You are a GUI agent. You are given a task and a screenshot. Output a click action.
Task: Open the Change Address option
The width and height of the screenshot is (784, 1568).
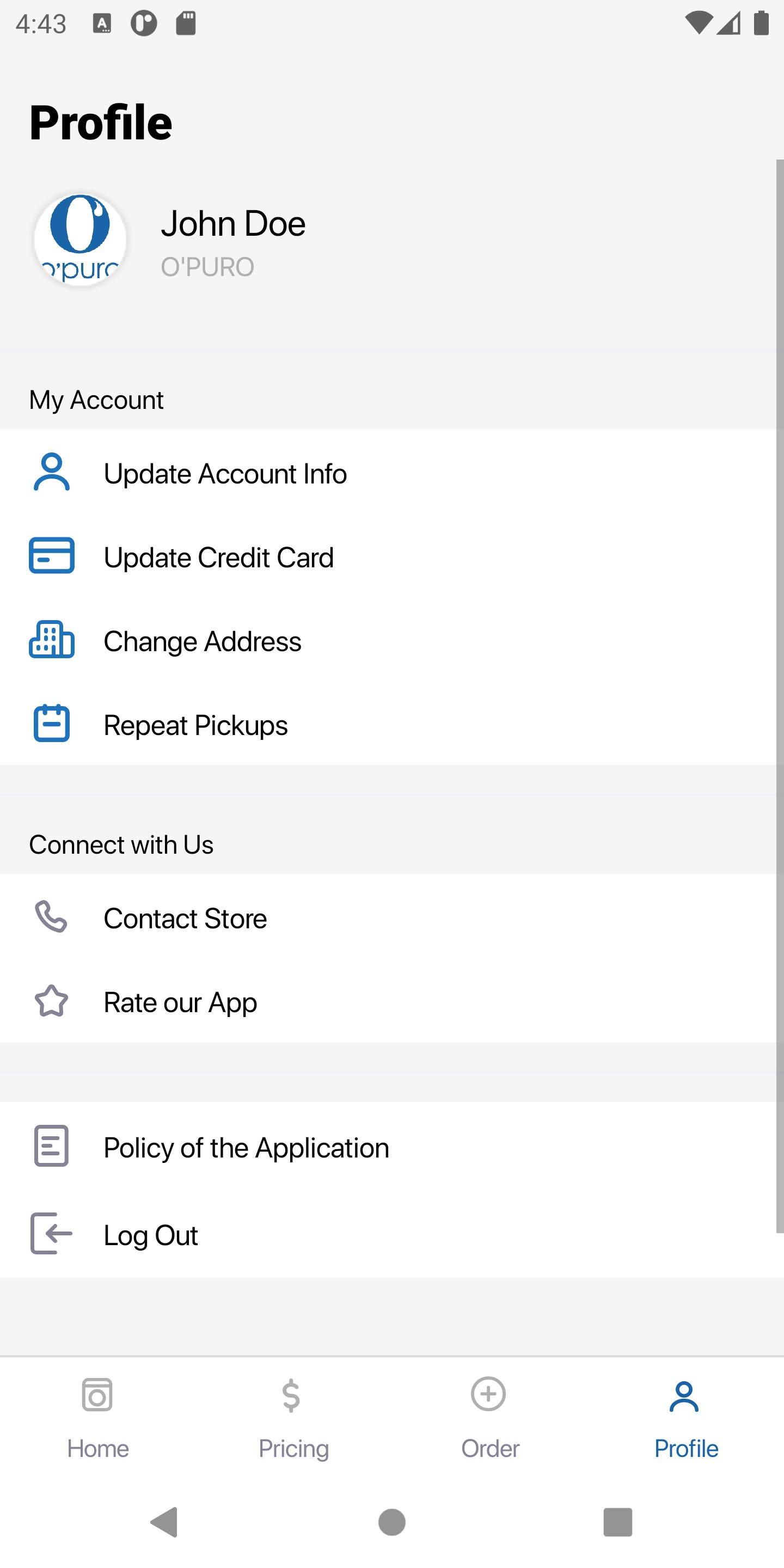[x=388, y=640]
